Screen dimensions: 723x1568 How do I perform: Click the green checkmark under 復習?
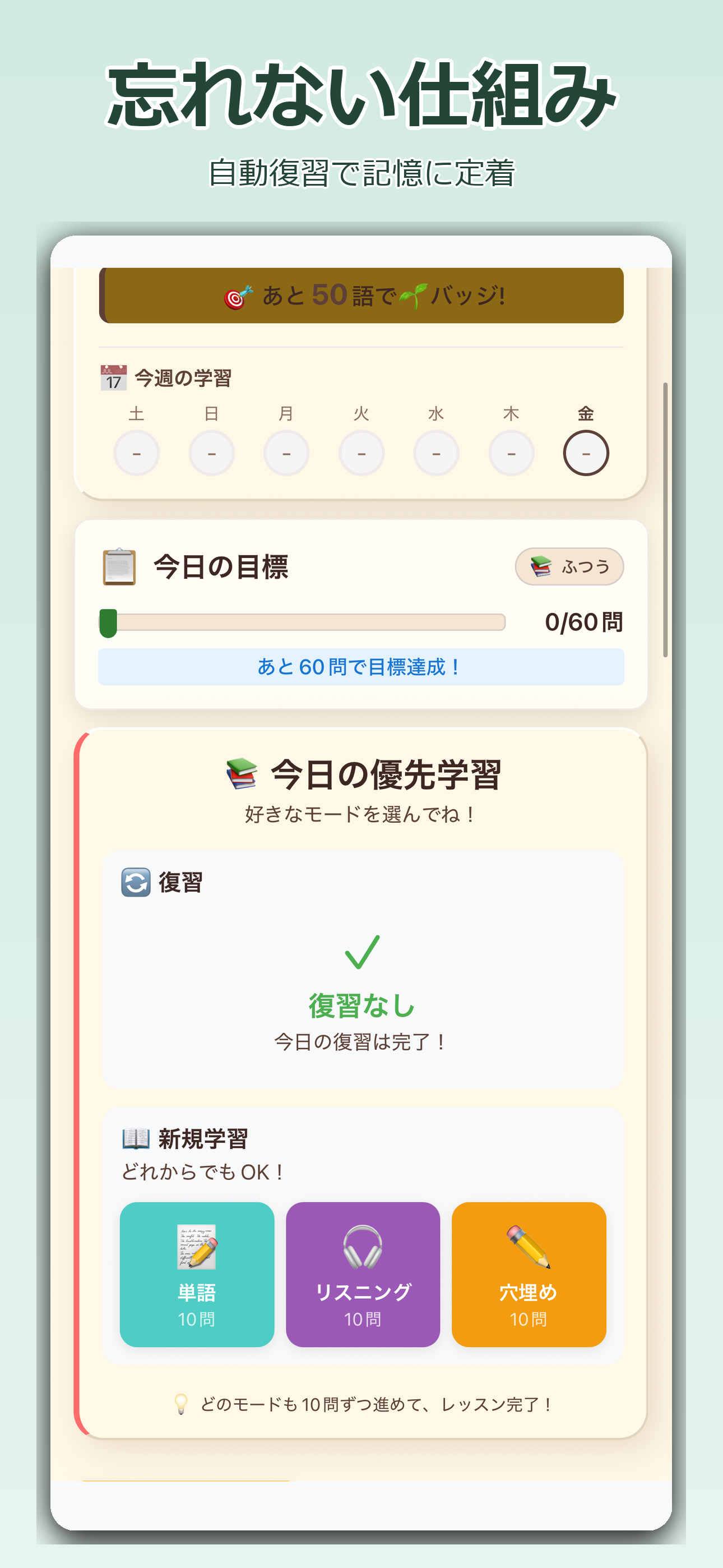(361, 952)
